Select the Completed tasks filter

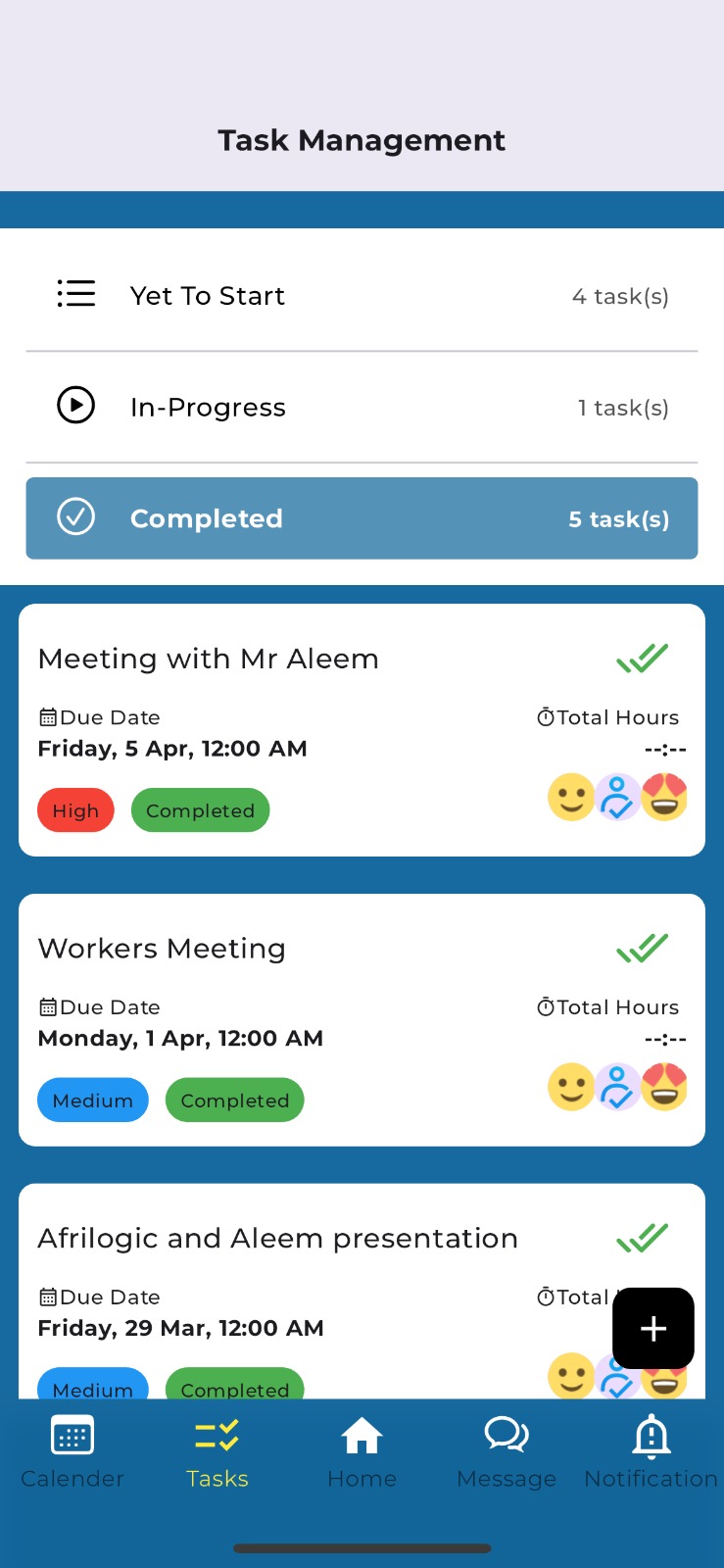[x=362, y=518]
